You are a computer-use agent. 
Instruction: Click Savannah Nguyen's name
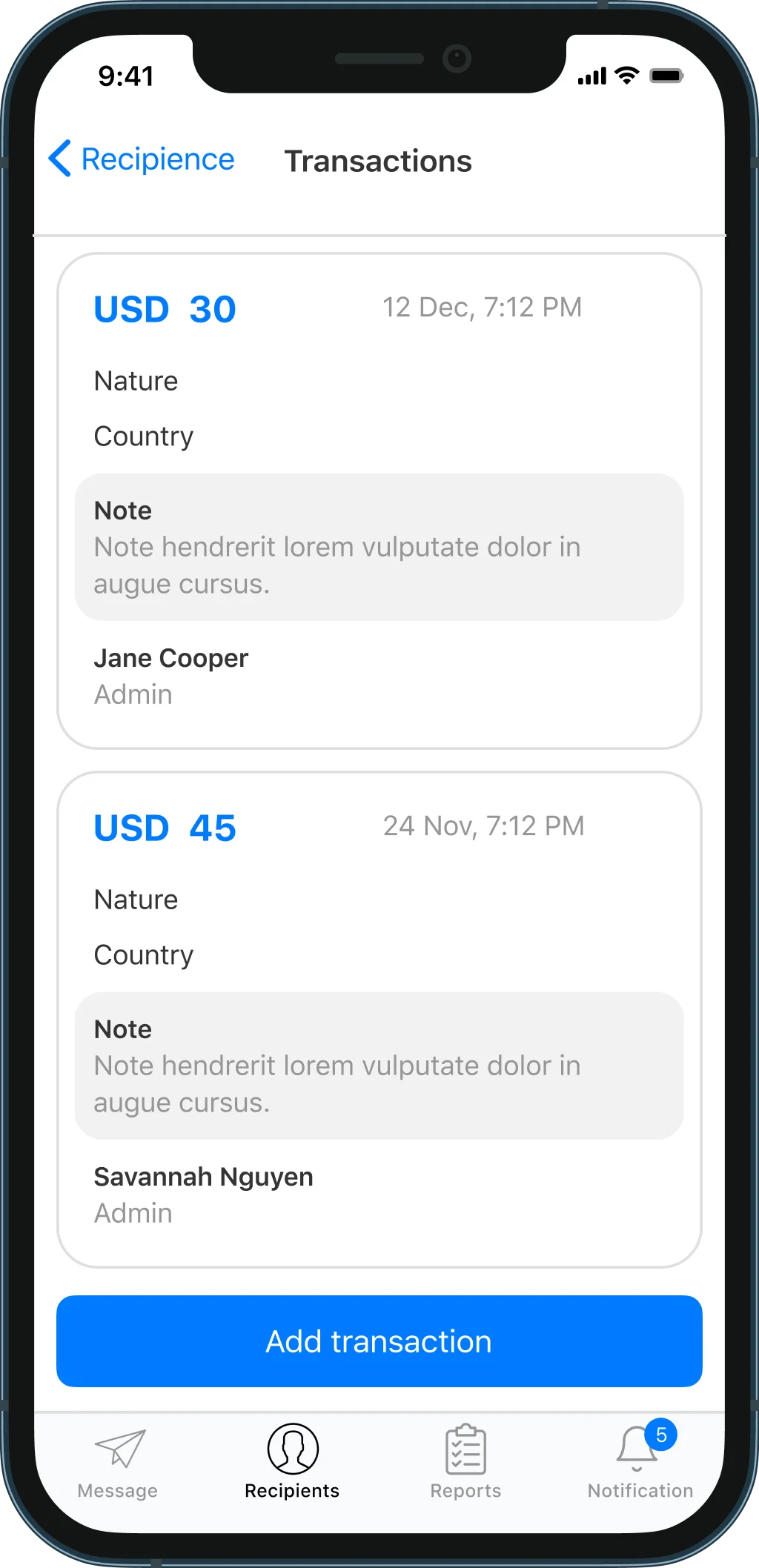(x=203, y=1177)
